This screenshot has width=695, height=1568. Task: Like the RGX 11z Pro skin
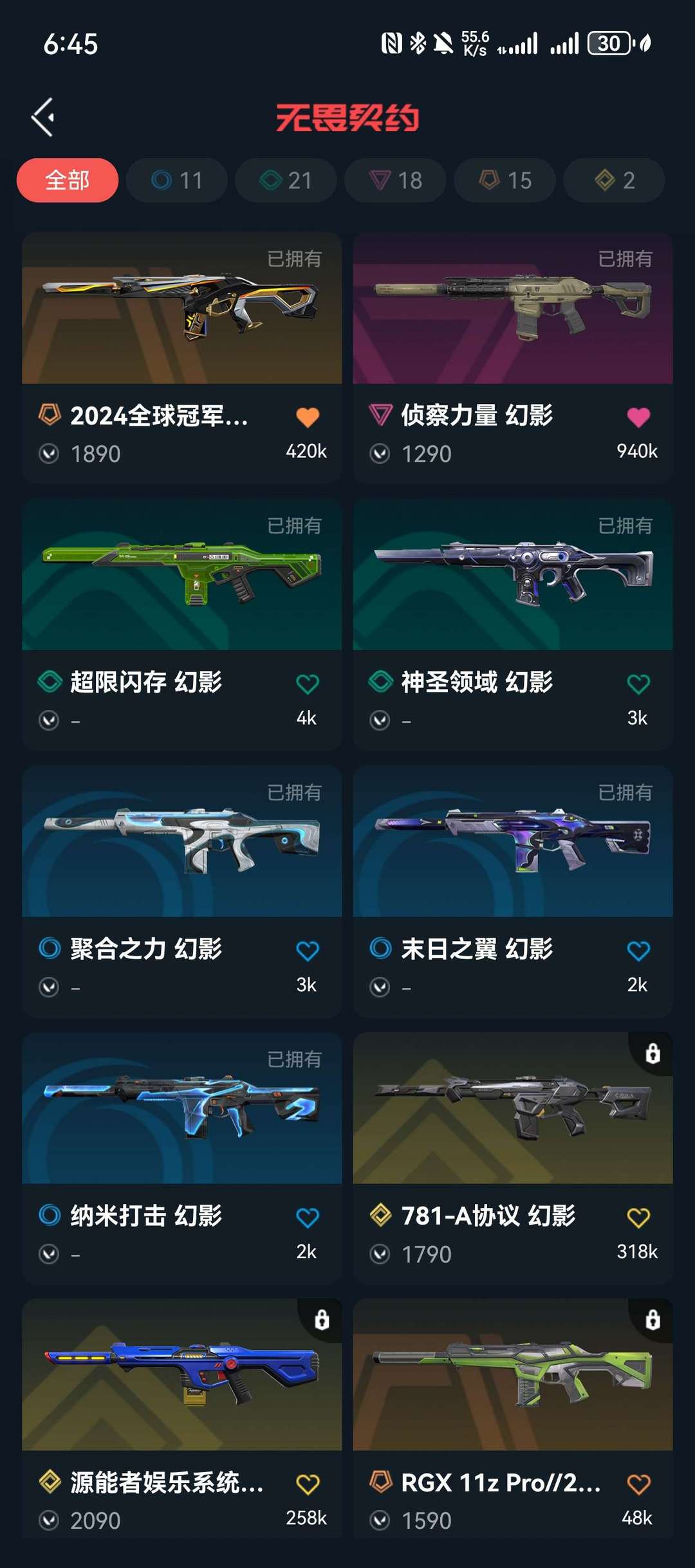click(x=638, y=1484)
